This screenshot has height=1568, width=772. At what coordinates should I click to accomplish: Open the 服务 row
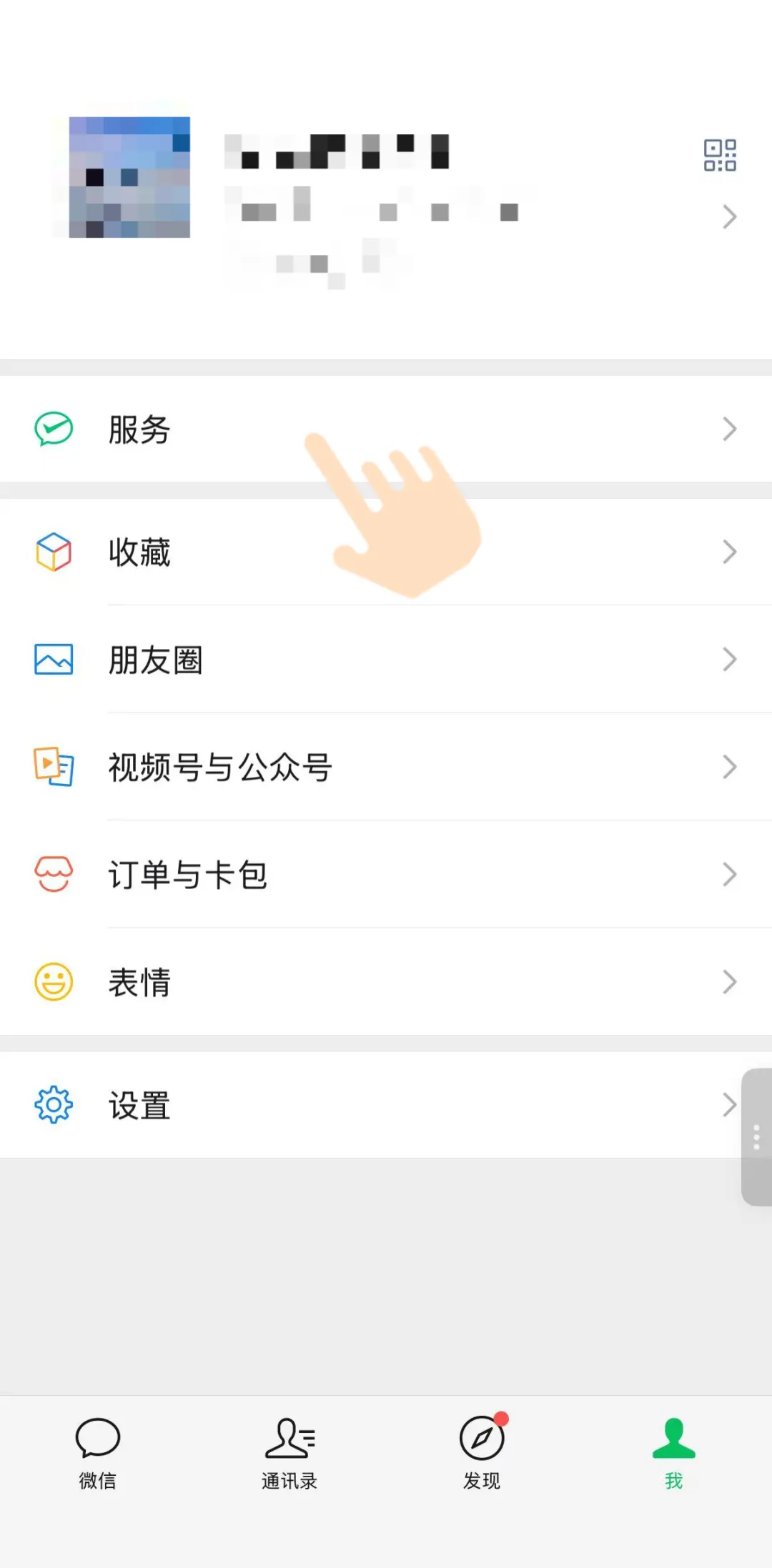coord(386,430)
